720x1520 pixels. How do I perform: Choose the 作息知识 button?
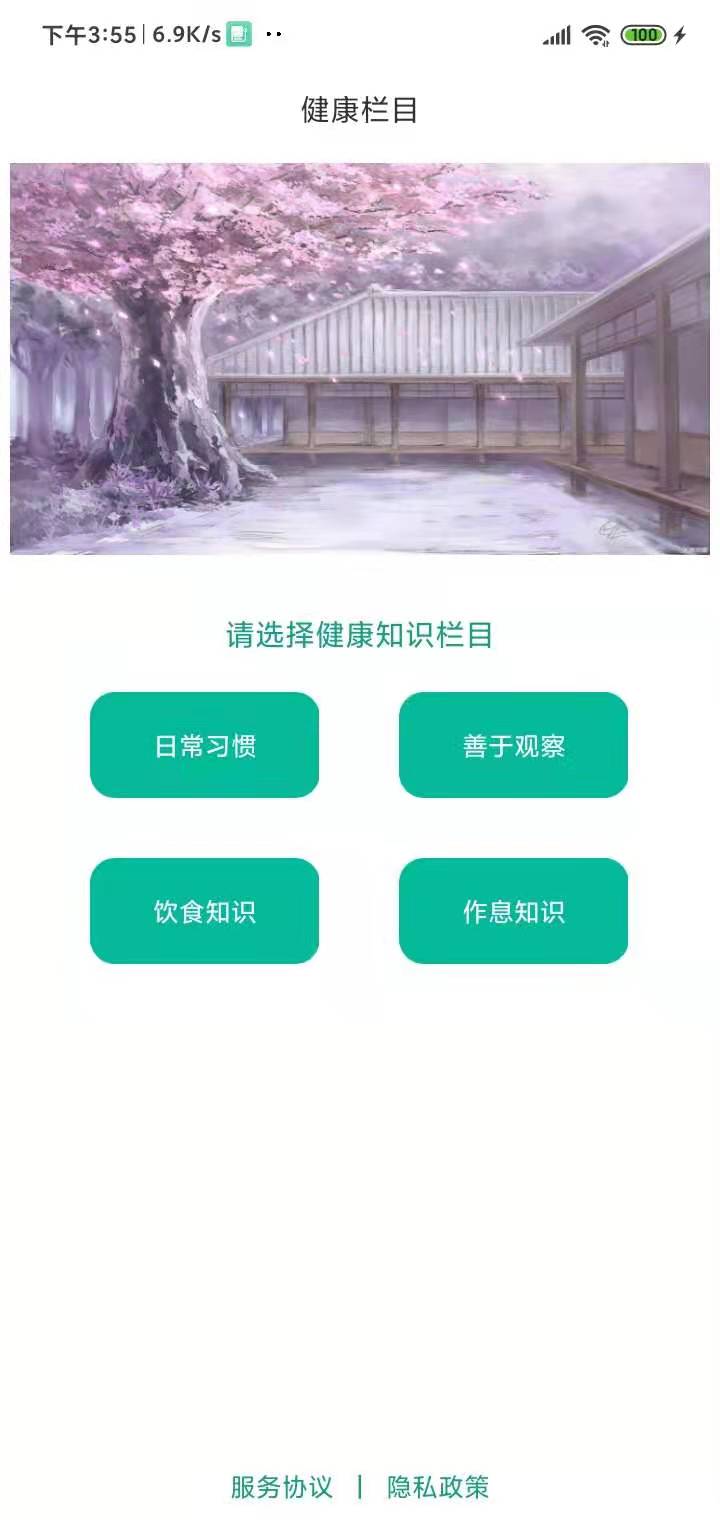[x=513, y=911]
